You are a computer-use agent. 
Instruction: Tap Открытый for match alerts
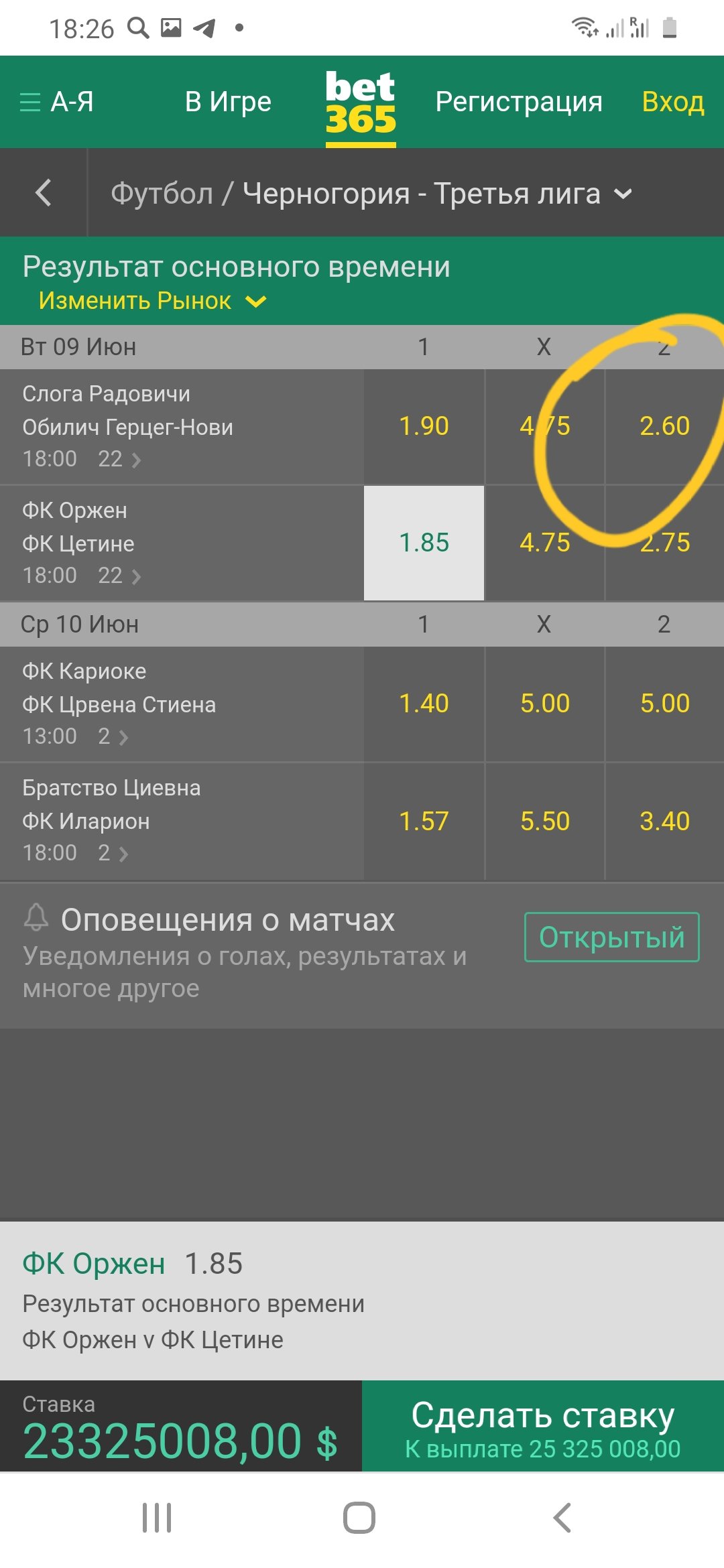point(611,937)
